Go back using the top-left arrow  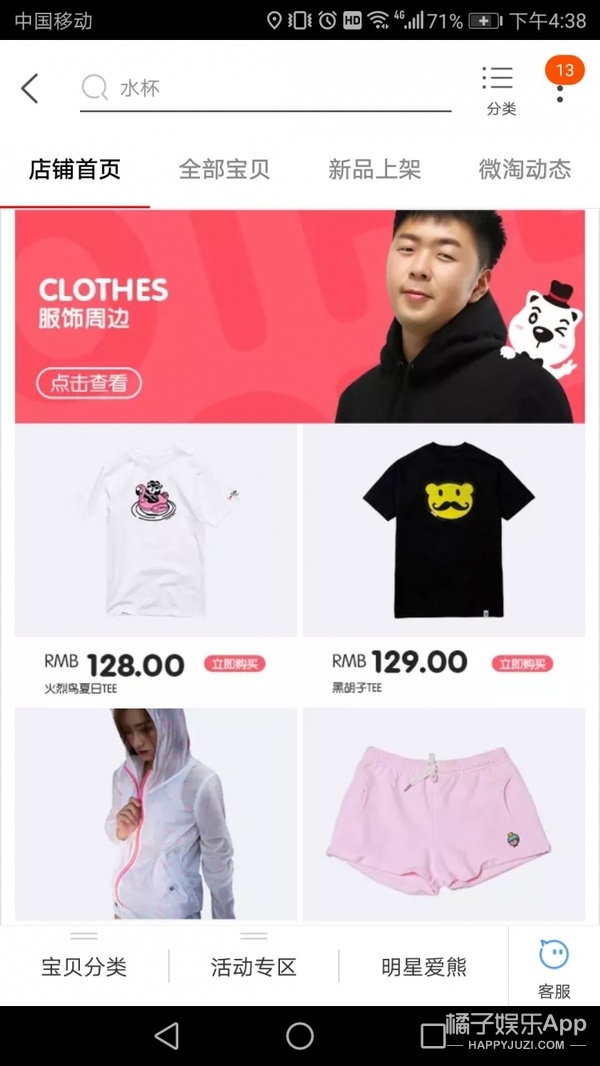(x=30, y=89)
